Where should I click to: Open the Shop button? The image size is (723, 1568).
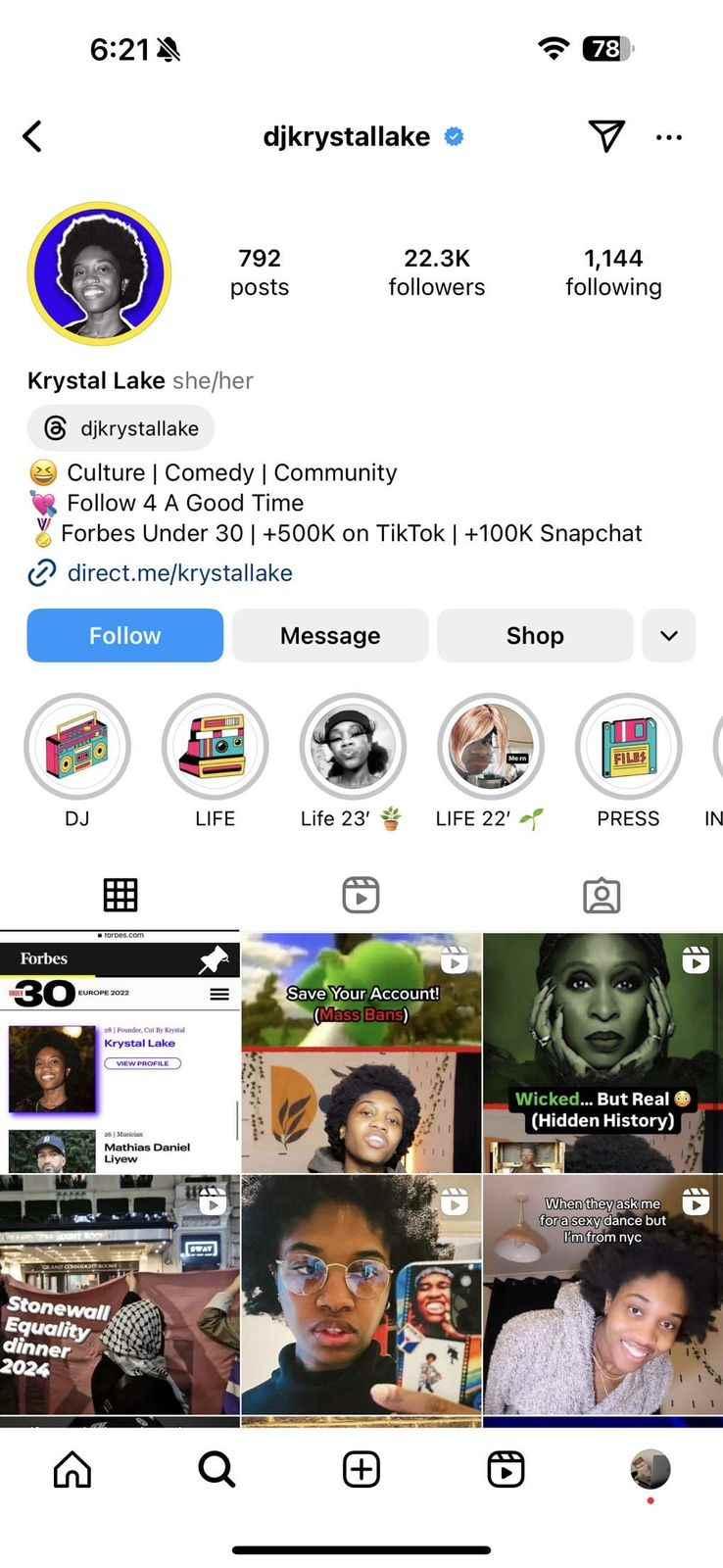[535, 635]
